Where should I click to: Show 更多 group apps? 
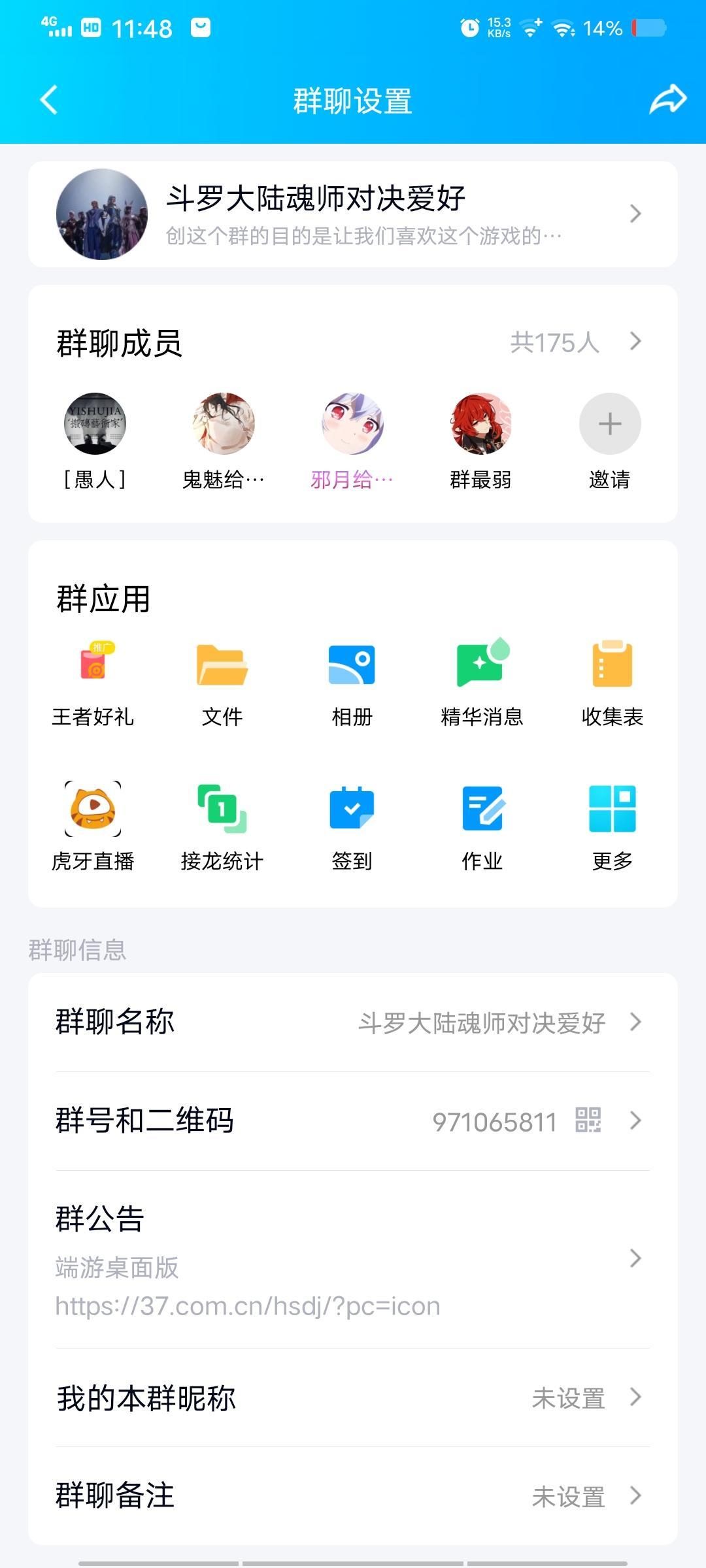pyautogui.click(x=612, y=810)
